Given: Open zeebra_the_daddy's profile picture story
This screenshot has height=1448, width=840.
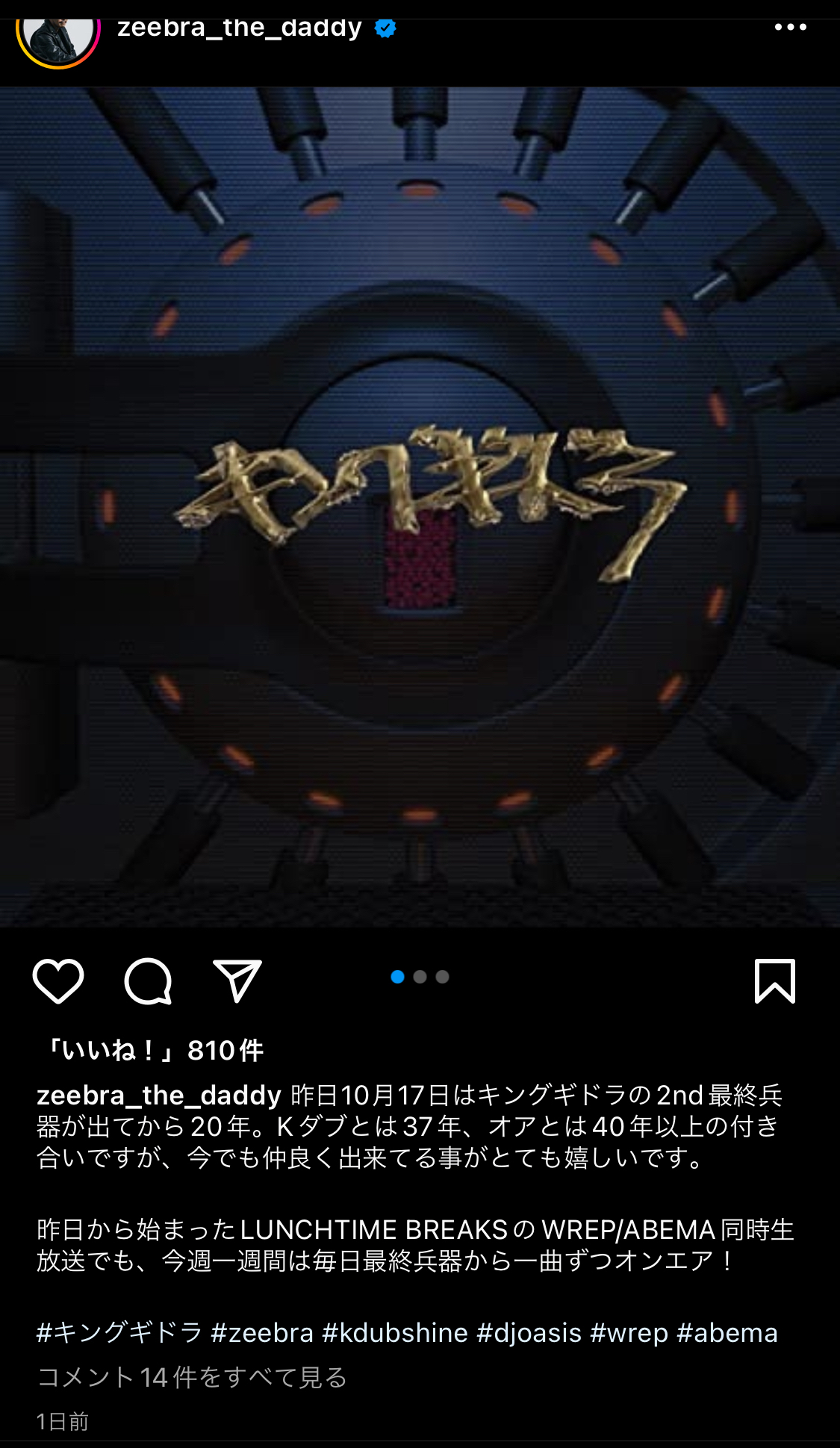Looking at the screenshot, I should (x=58, y=34).
